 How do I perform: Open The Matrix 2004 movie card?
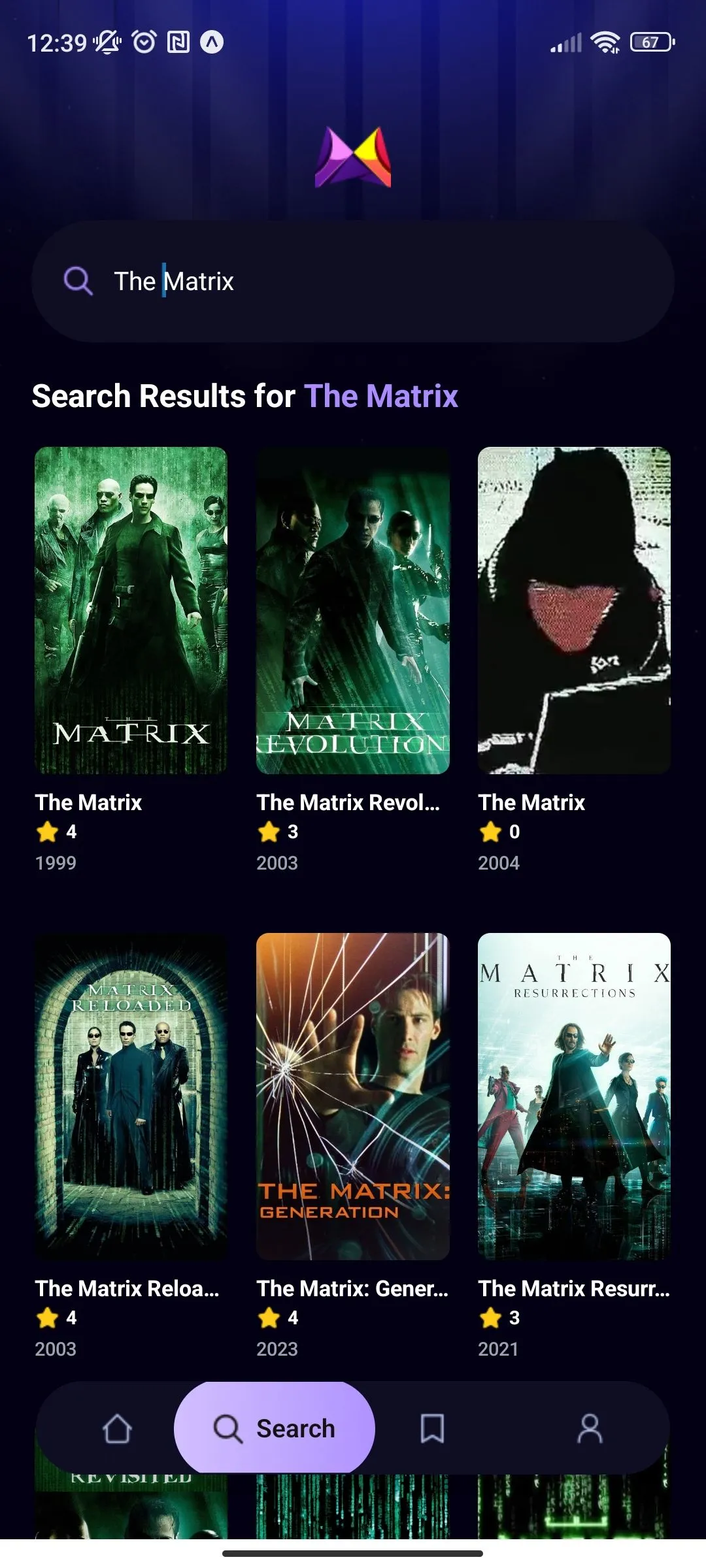(x=574, y=610)
